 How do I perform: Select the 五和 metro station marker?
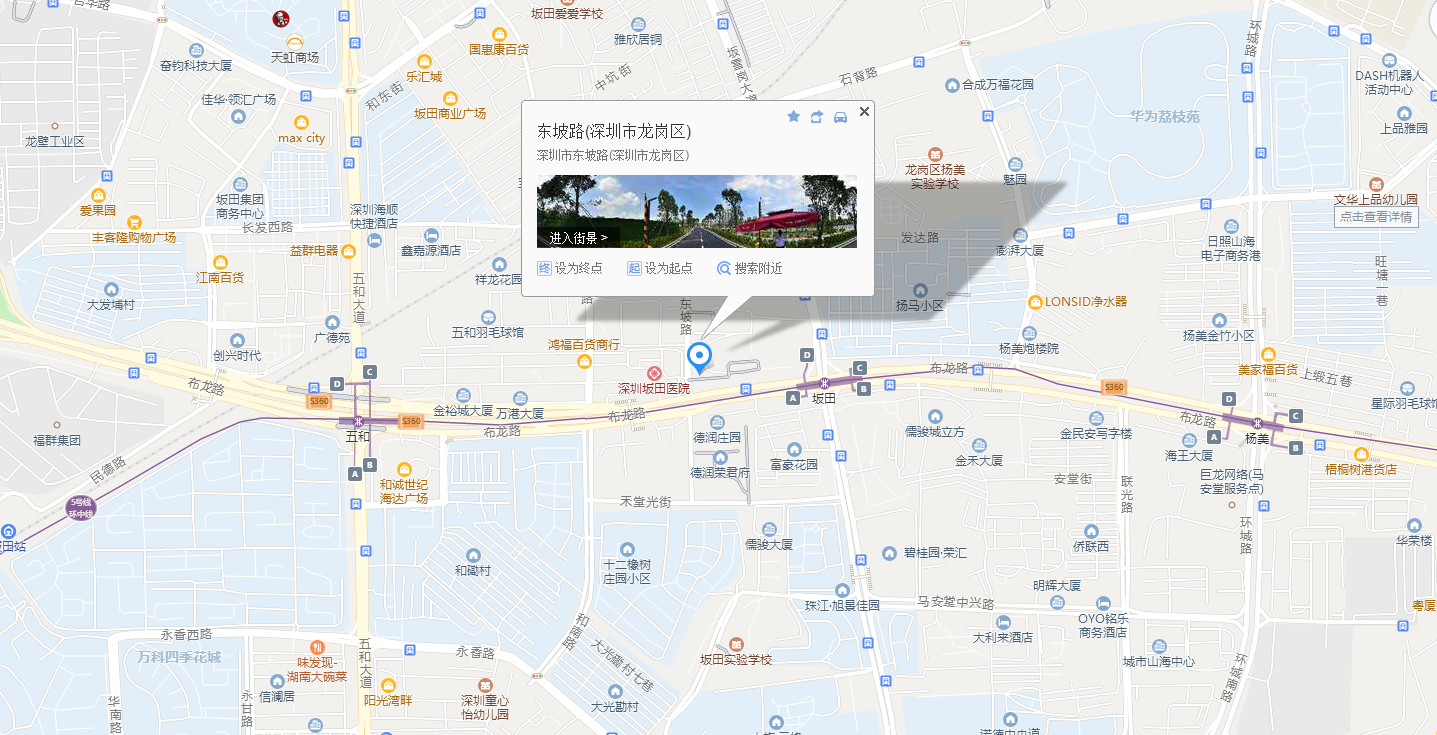tap(357, 421)
